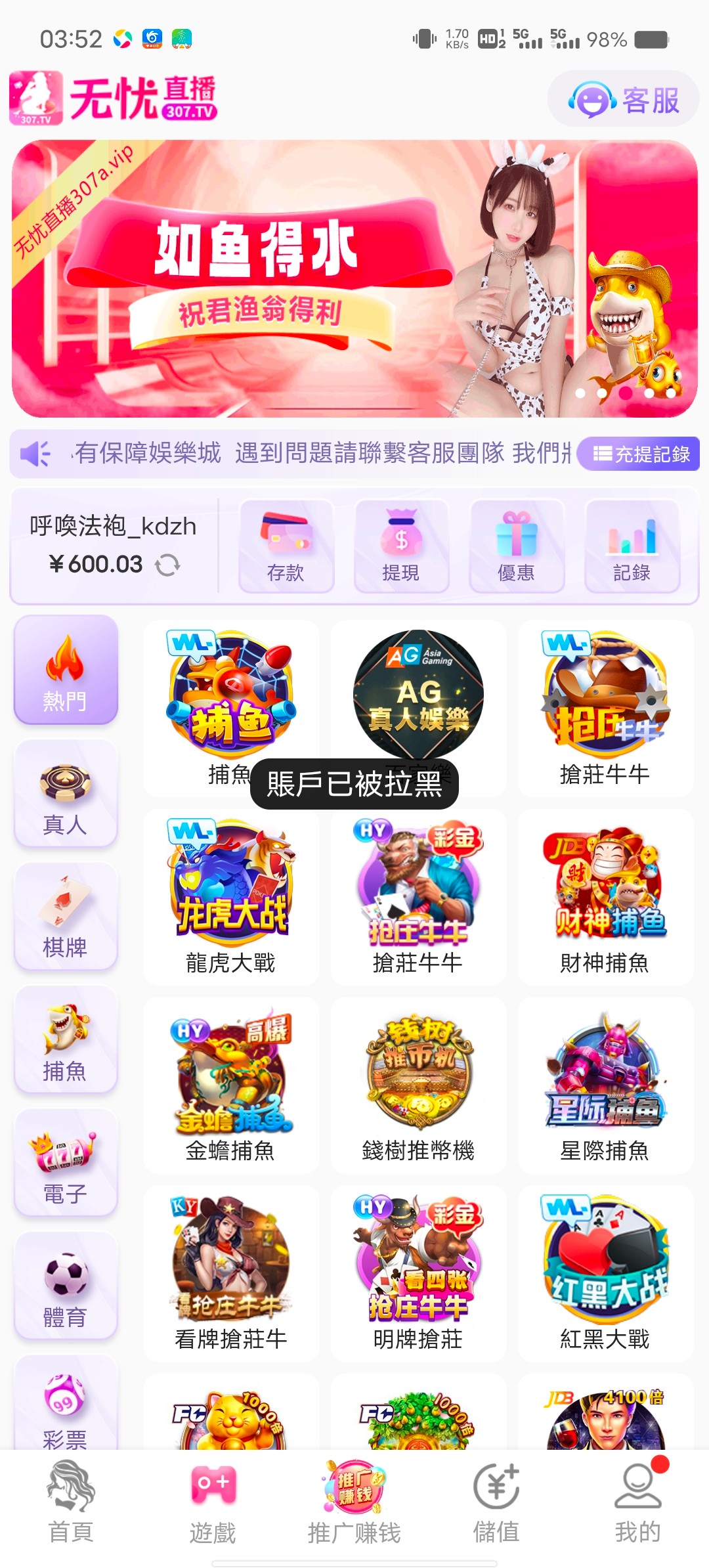This screenshot has height=1568, width=709.
Task: Select the third carousel indicator dot
Action: [x=627, y=392]
